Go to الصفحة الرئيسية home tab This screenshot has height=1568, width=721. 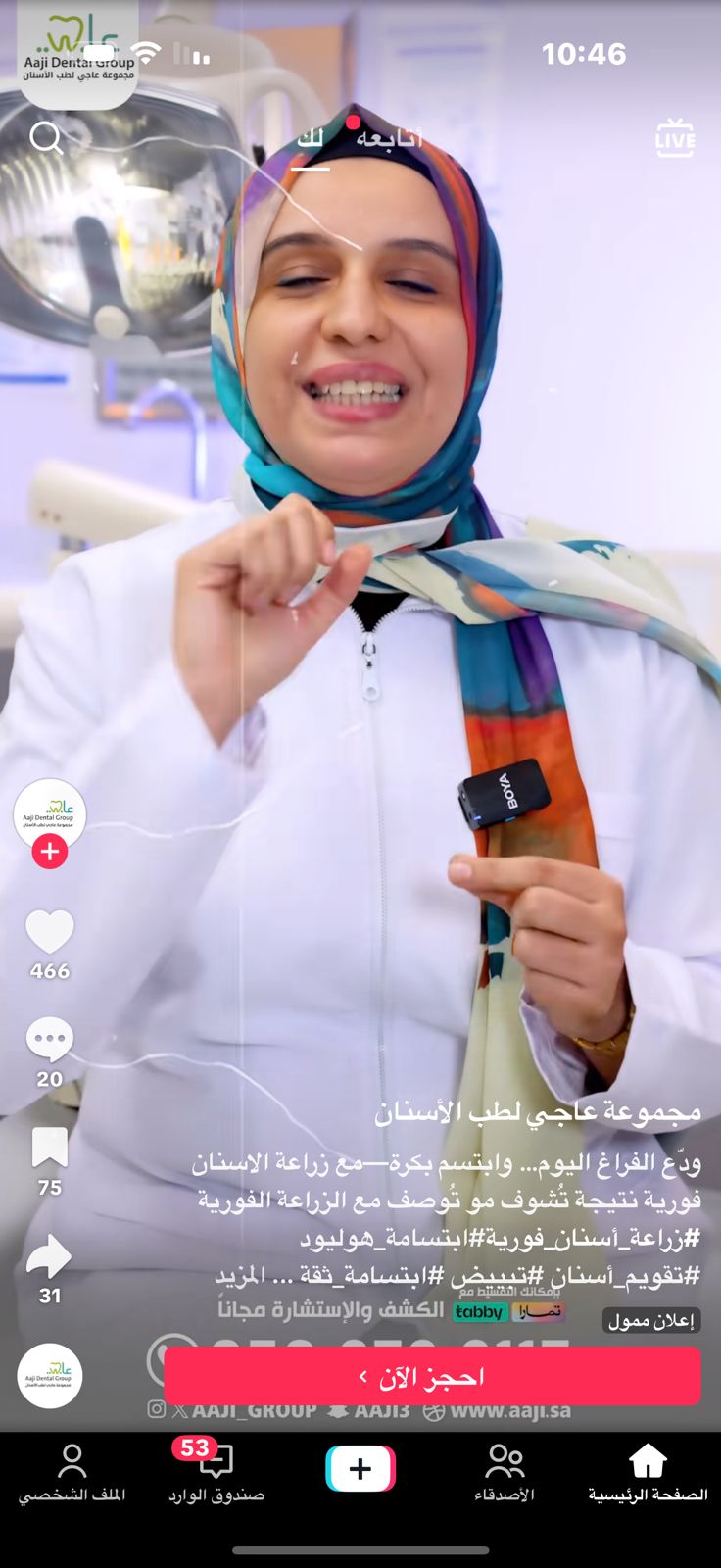(648, 1472)
